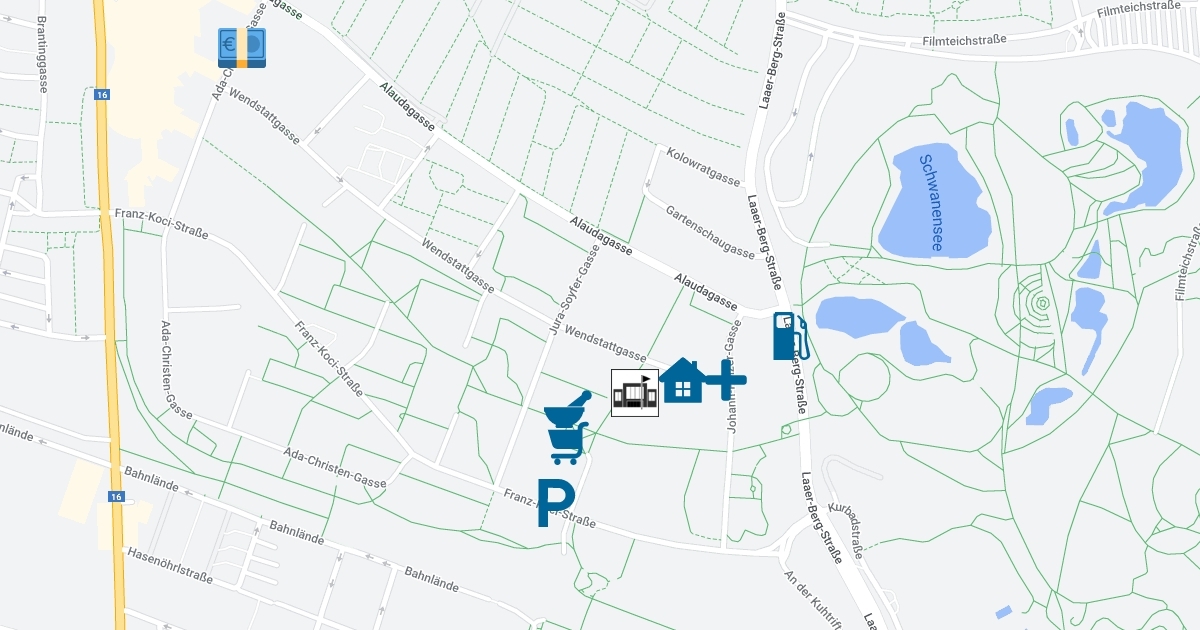Open the school building marker with flag

(635, 393)
